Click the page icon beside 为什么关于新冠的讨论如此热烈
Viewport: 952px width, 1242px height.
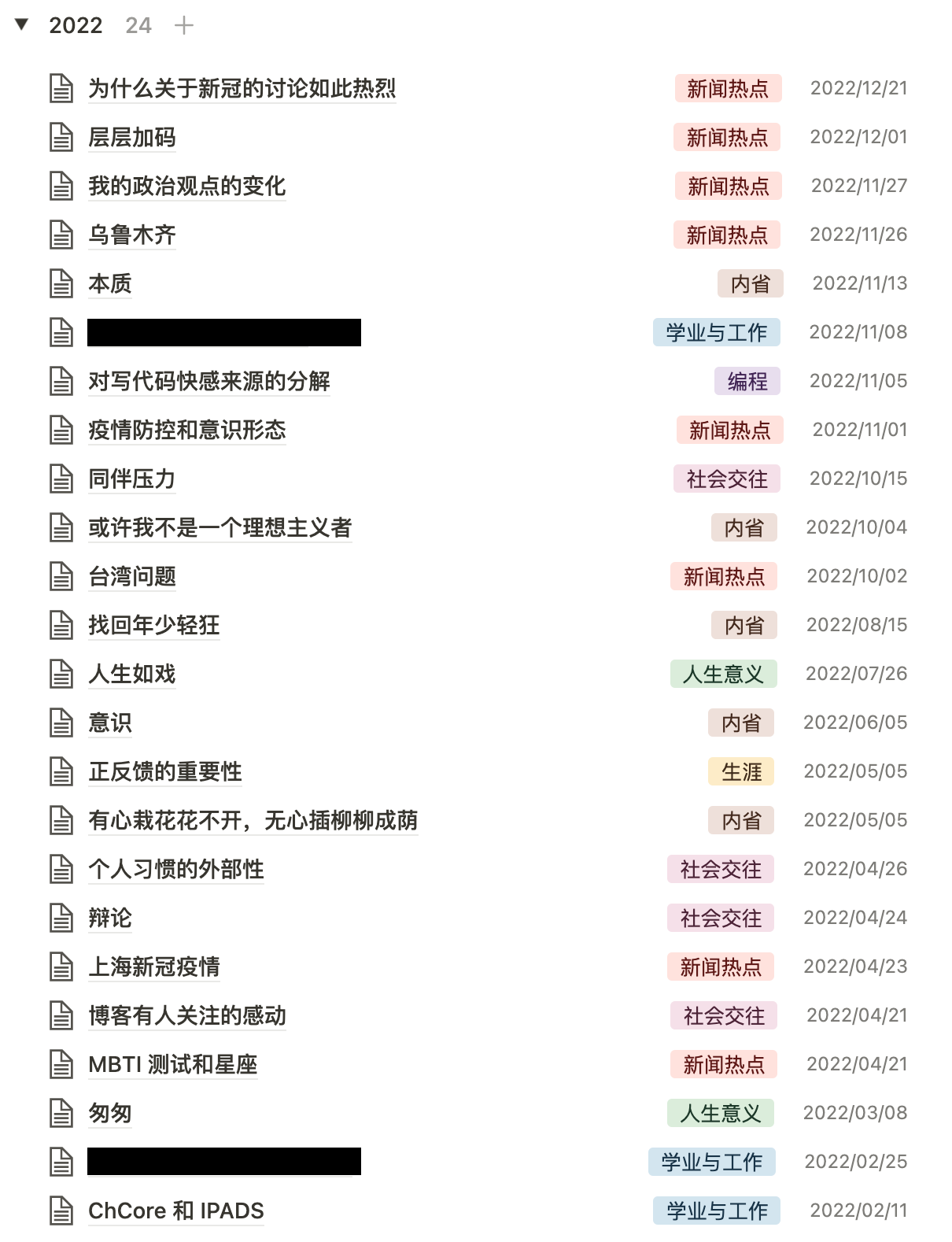(x=61, y=89)
